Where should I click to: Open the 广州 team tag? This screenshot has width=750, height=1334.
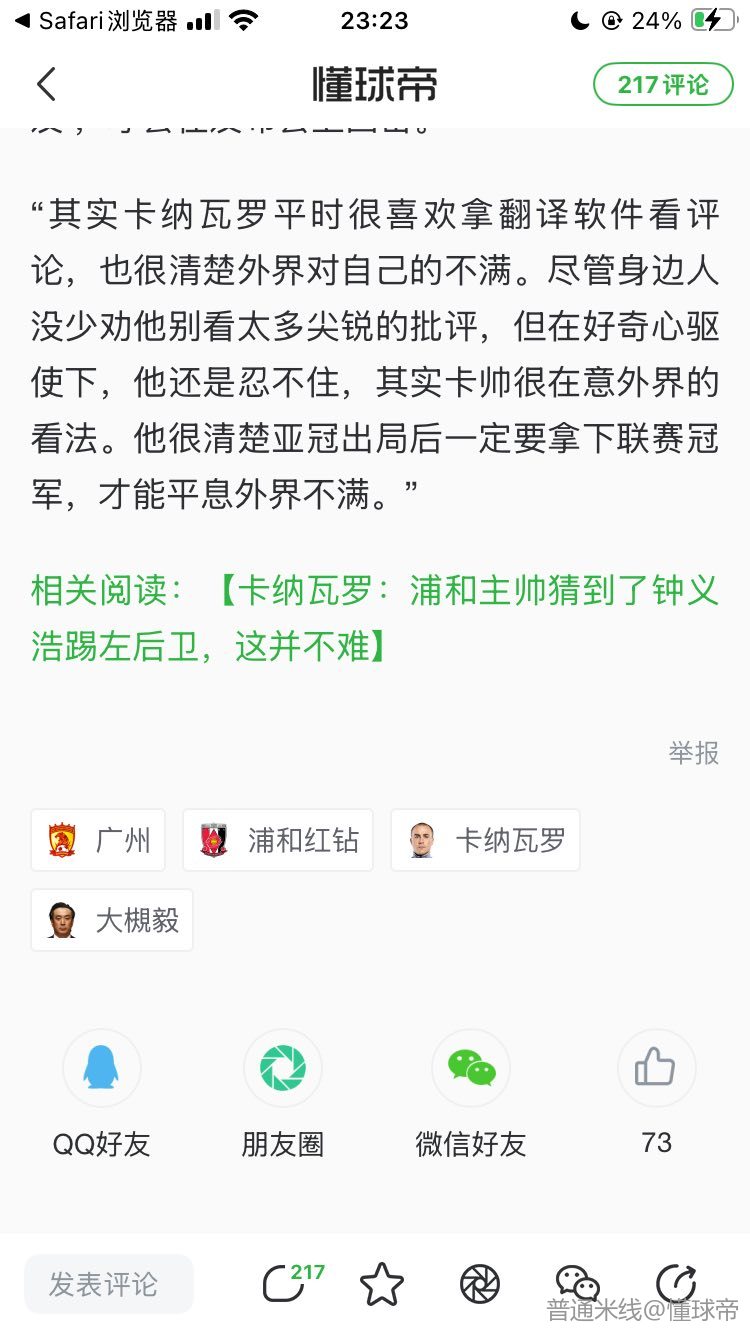click(x=98, y=840)
